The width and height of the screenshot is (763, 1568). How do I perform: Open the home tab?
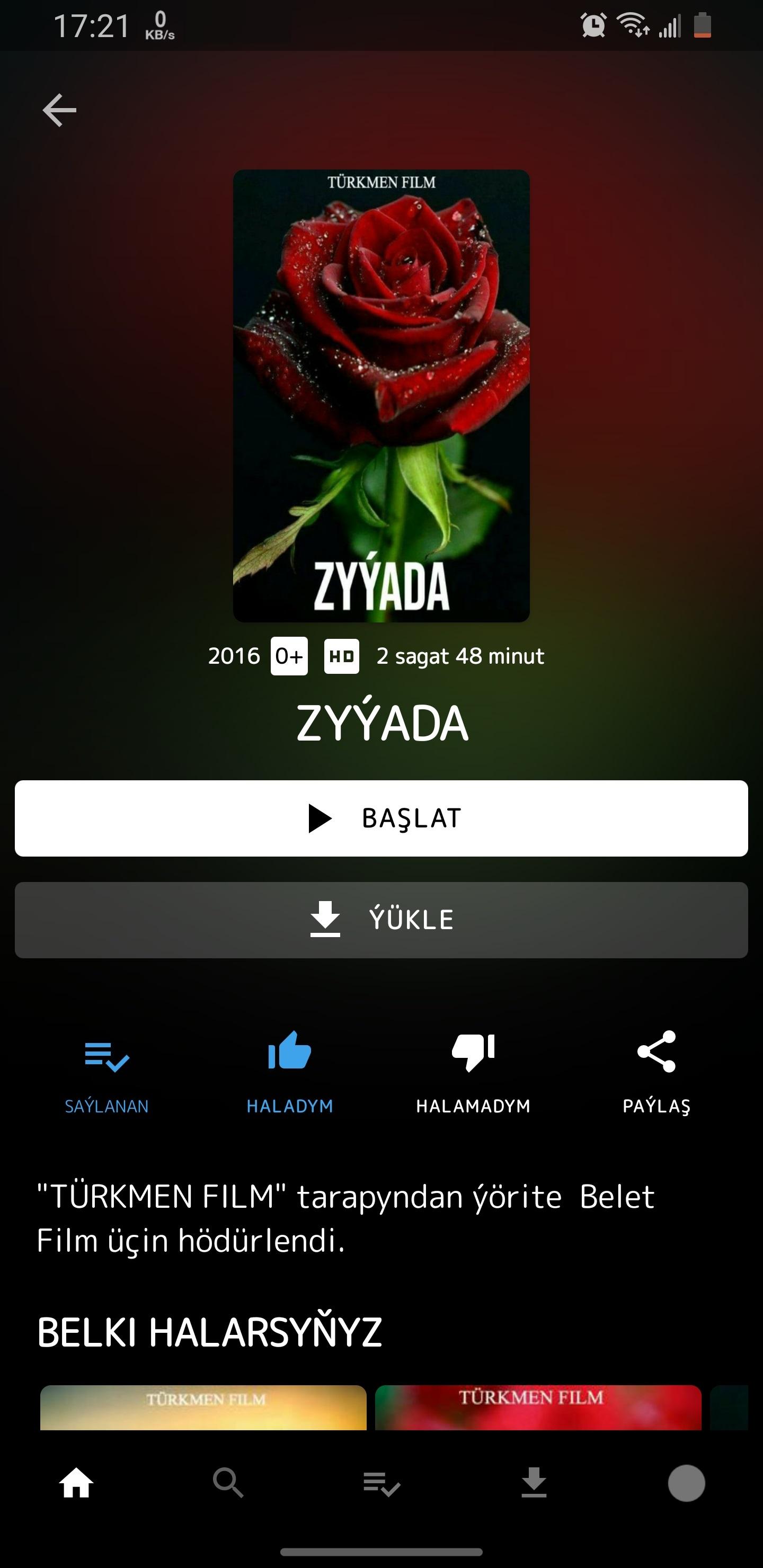[76, 1483]
